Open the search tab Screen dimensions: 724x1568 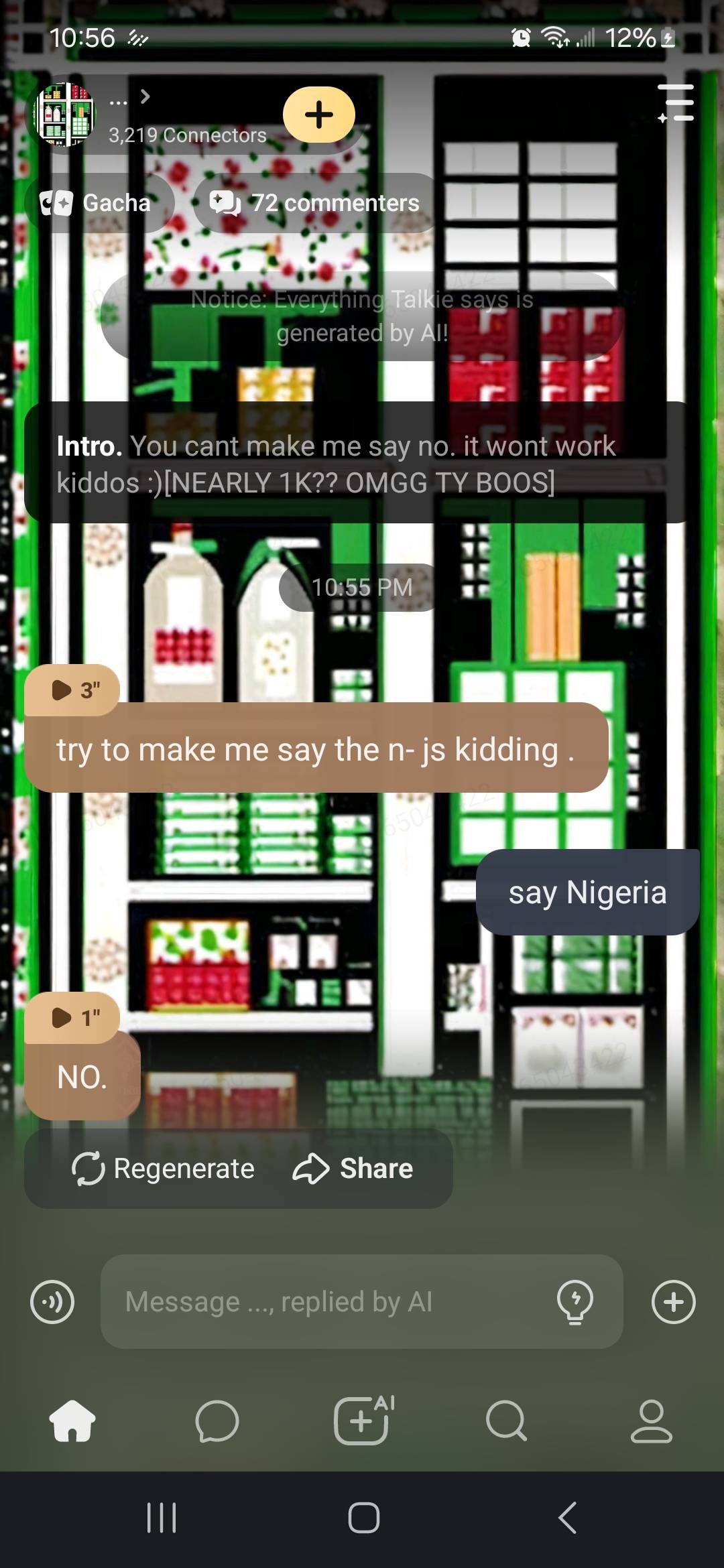point(507,1421)
